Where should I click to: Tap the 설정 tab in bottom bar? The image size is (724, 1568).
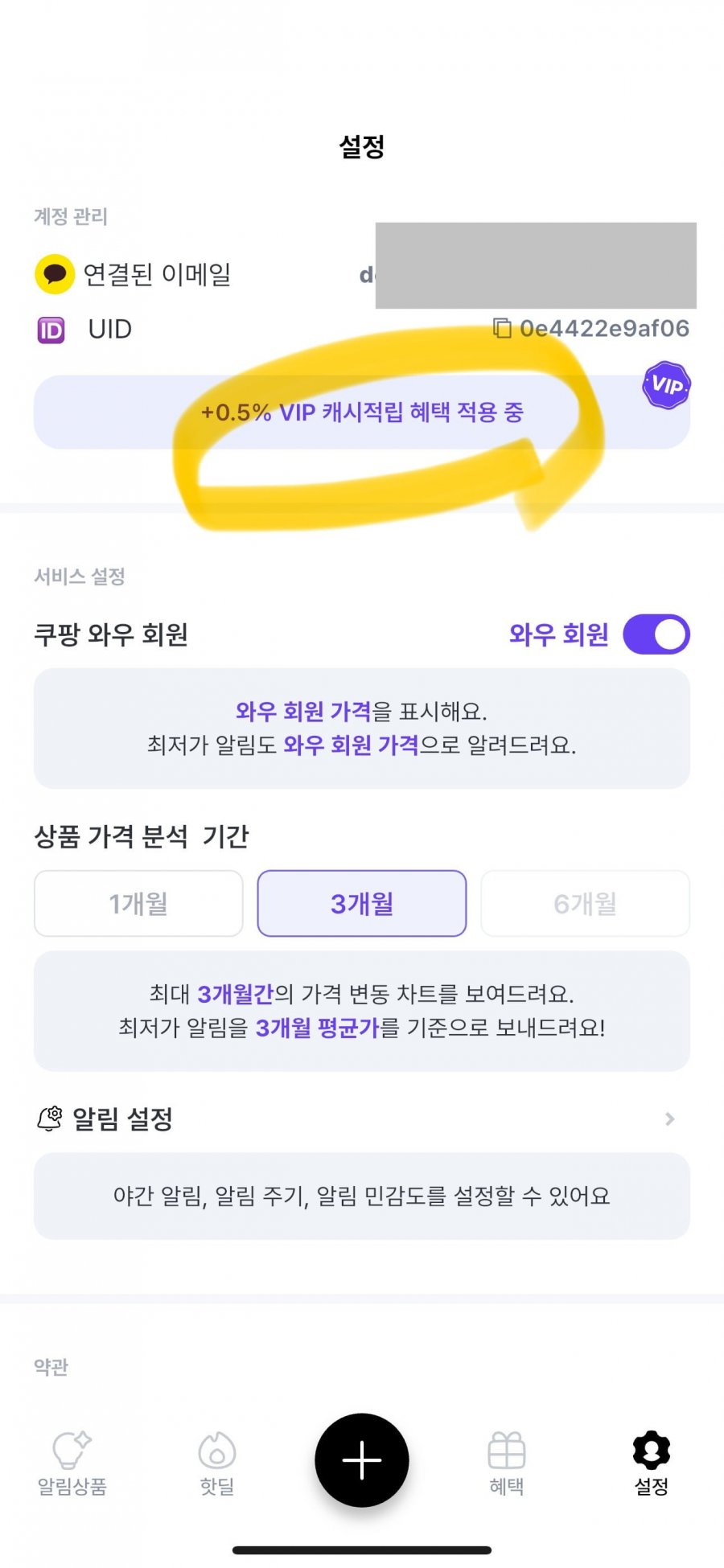tap(651, 1463)
